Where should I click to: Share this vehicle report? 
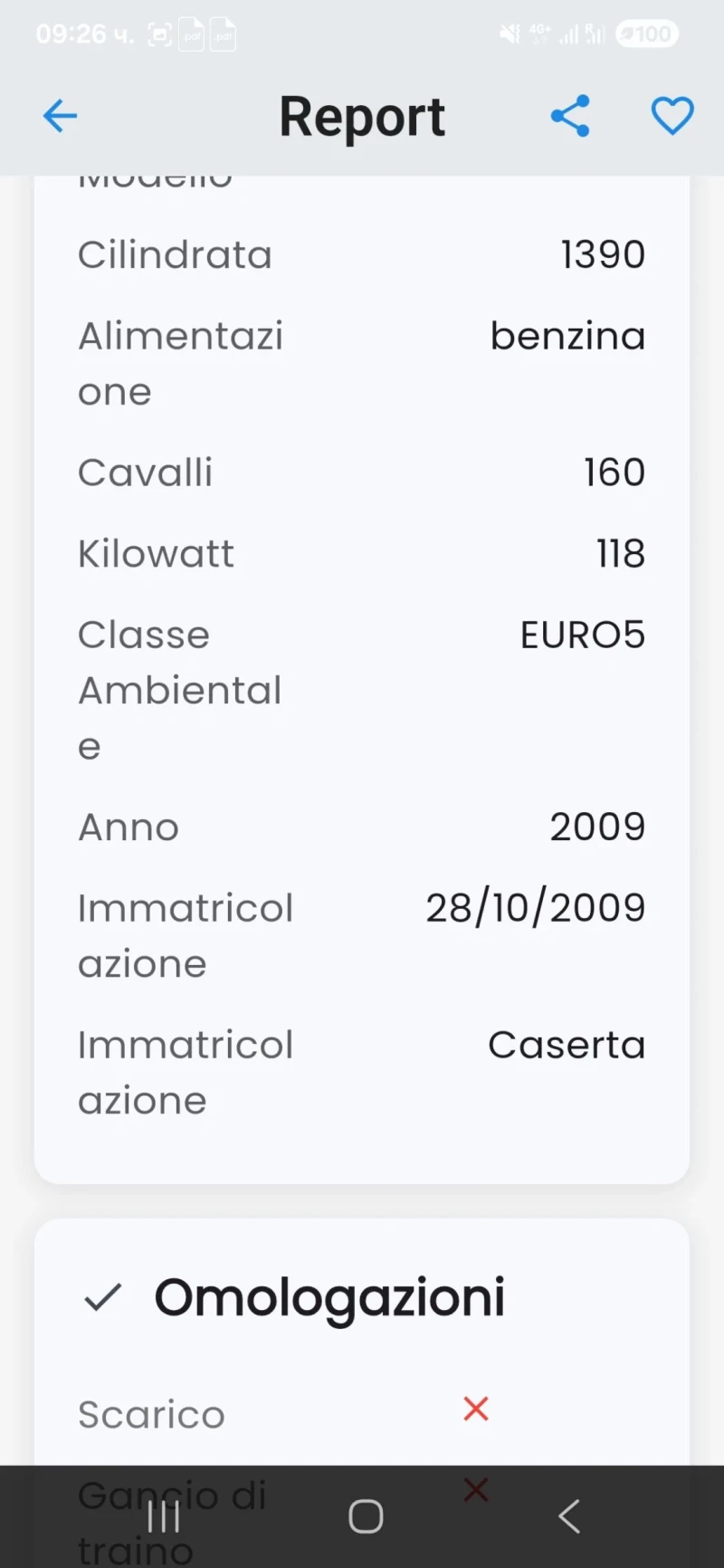[570, 116]
